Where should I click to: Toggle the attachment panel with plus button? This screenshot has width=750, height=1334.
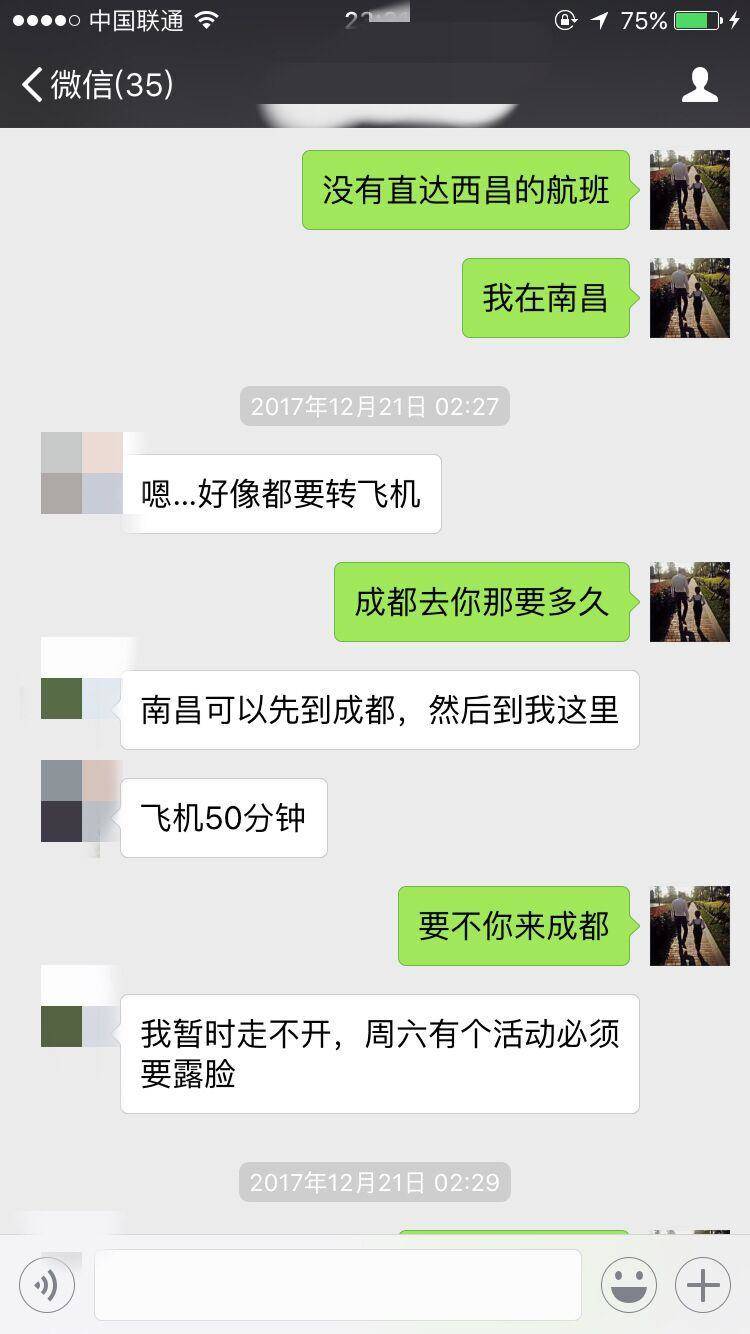(701, 1285)
